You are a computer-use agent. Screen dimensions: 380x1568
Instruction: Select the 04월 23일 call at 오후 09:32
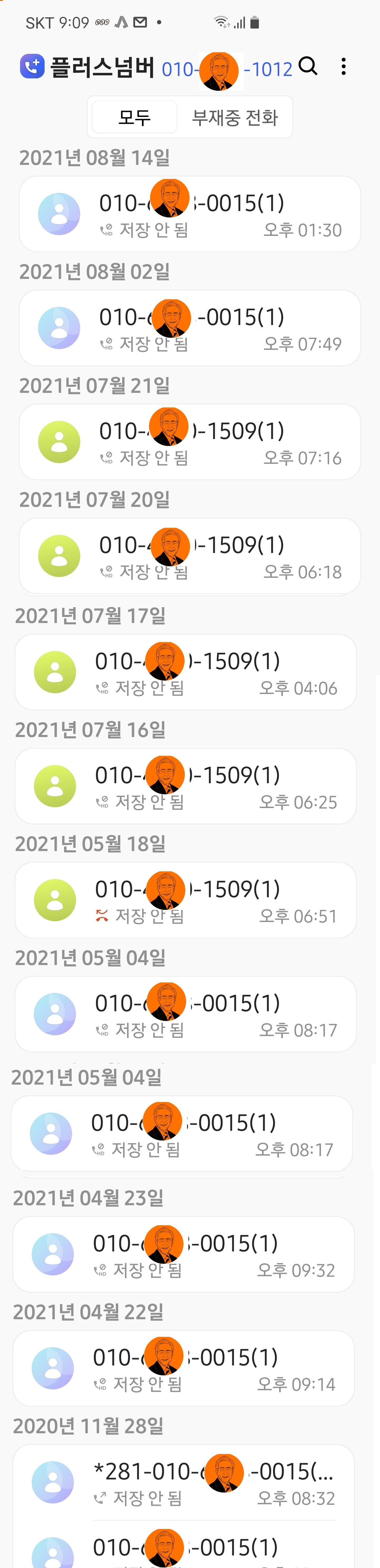coord(183,1254)
